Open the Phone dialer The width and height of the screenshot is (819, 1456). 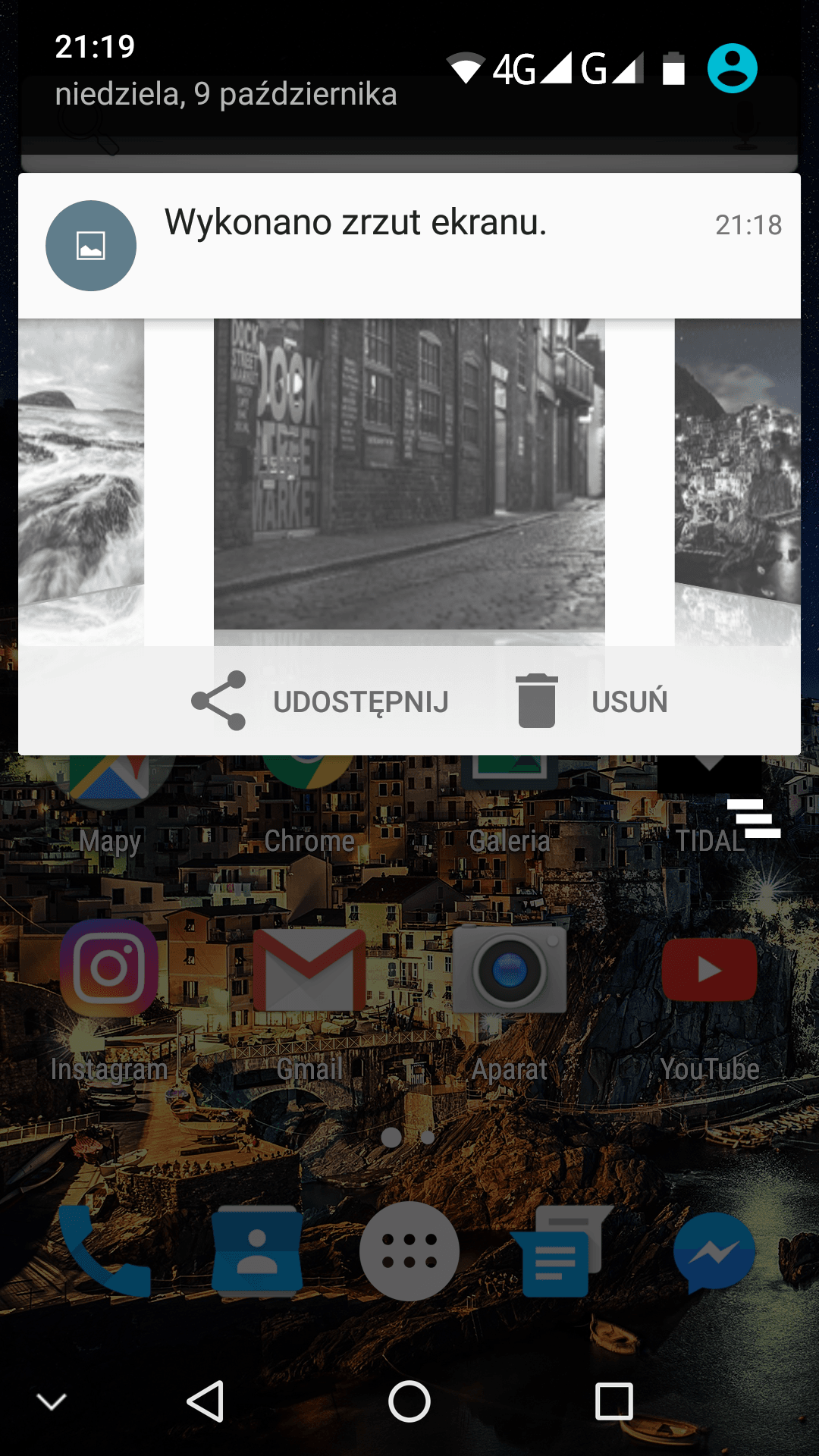(105, 1250)
